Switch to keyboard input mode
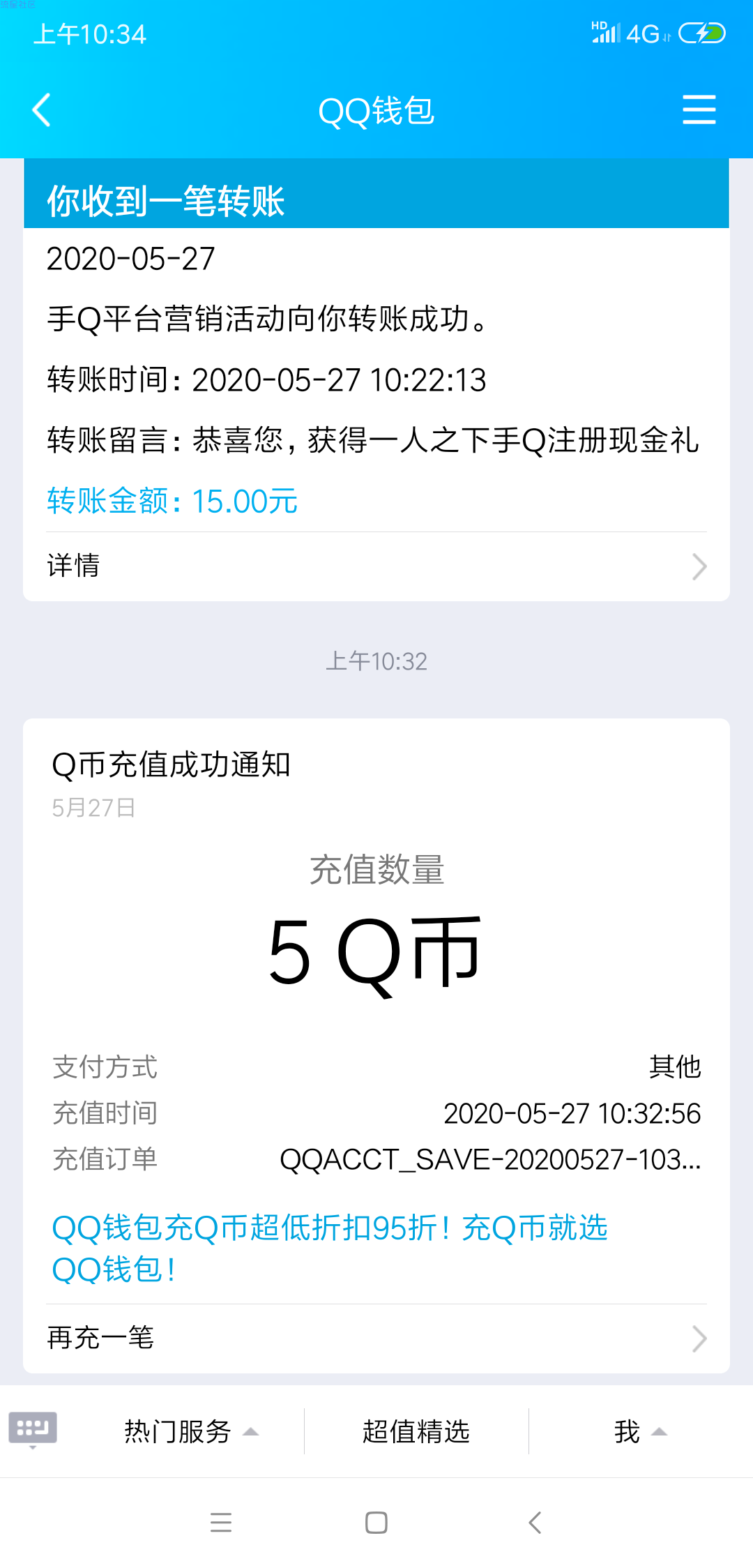 (x=33, y=1430)
